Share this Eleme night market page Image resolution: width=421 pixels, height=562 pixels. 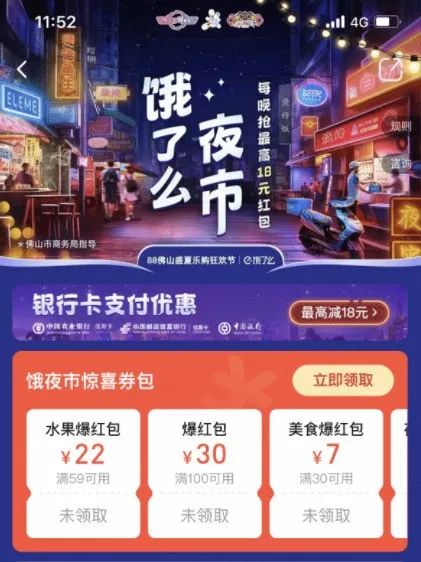click(392, 70)
